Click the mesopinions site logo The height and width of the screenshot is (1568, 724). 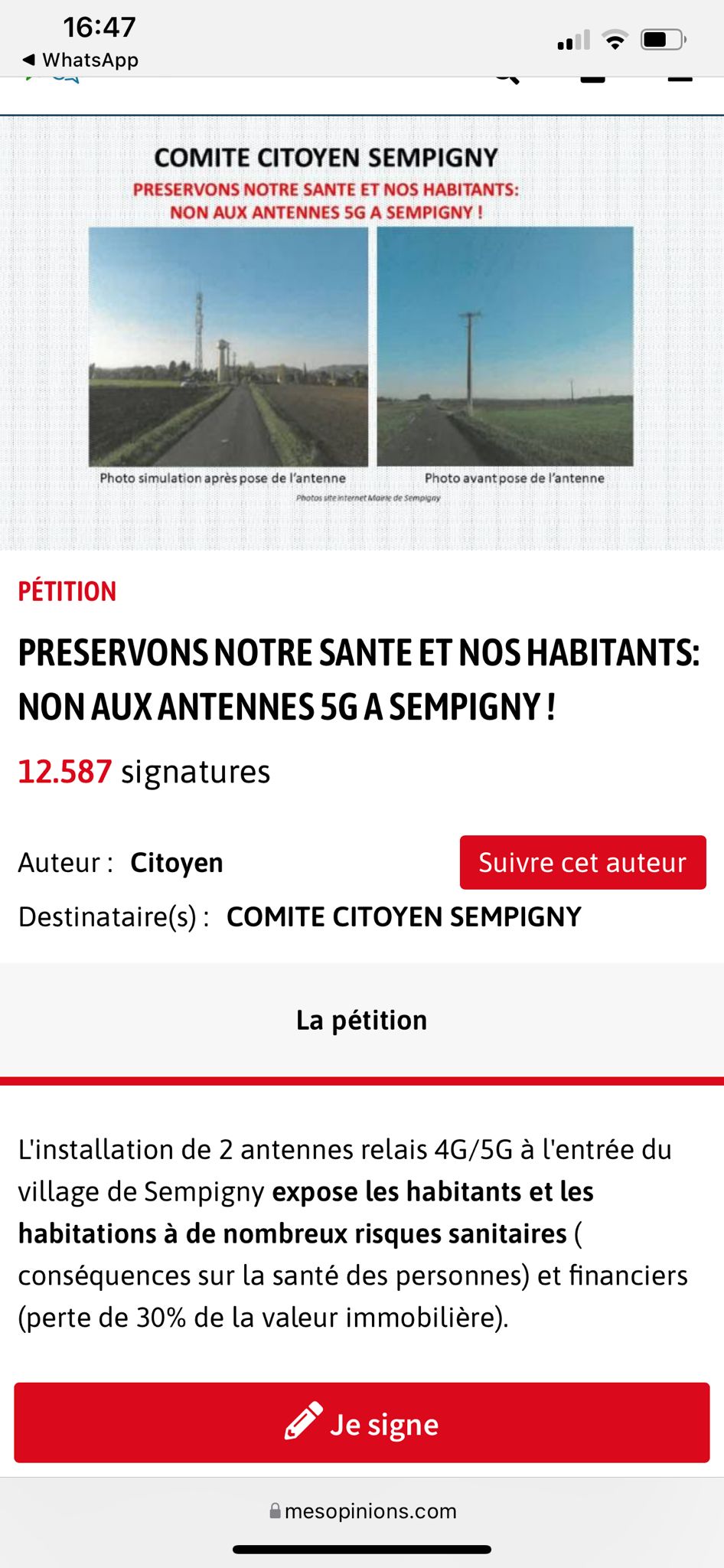point(54,79)
